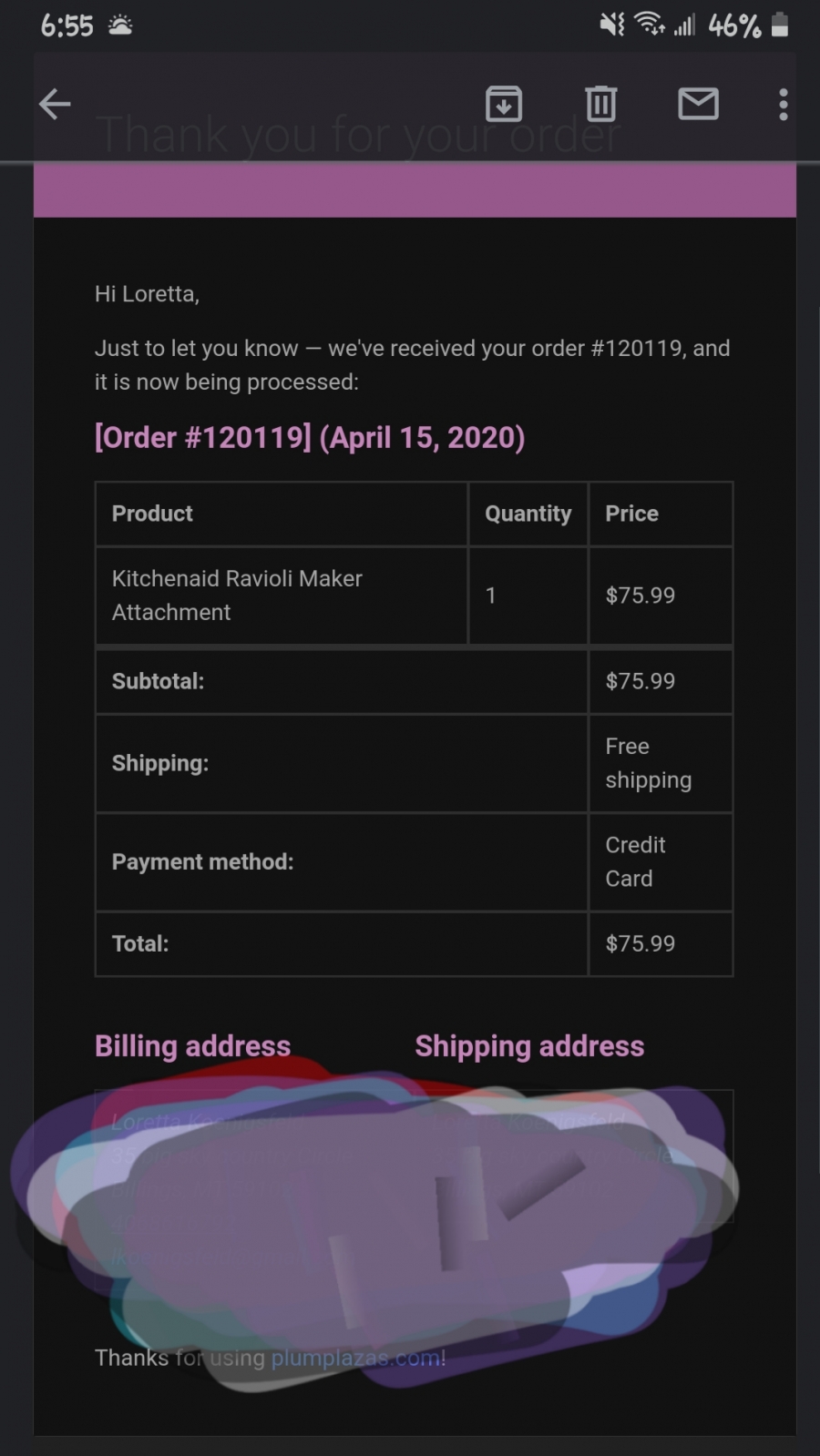Open the overflow menu
The image size is (820, 1456).
[x=784, y=105]
